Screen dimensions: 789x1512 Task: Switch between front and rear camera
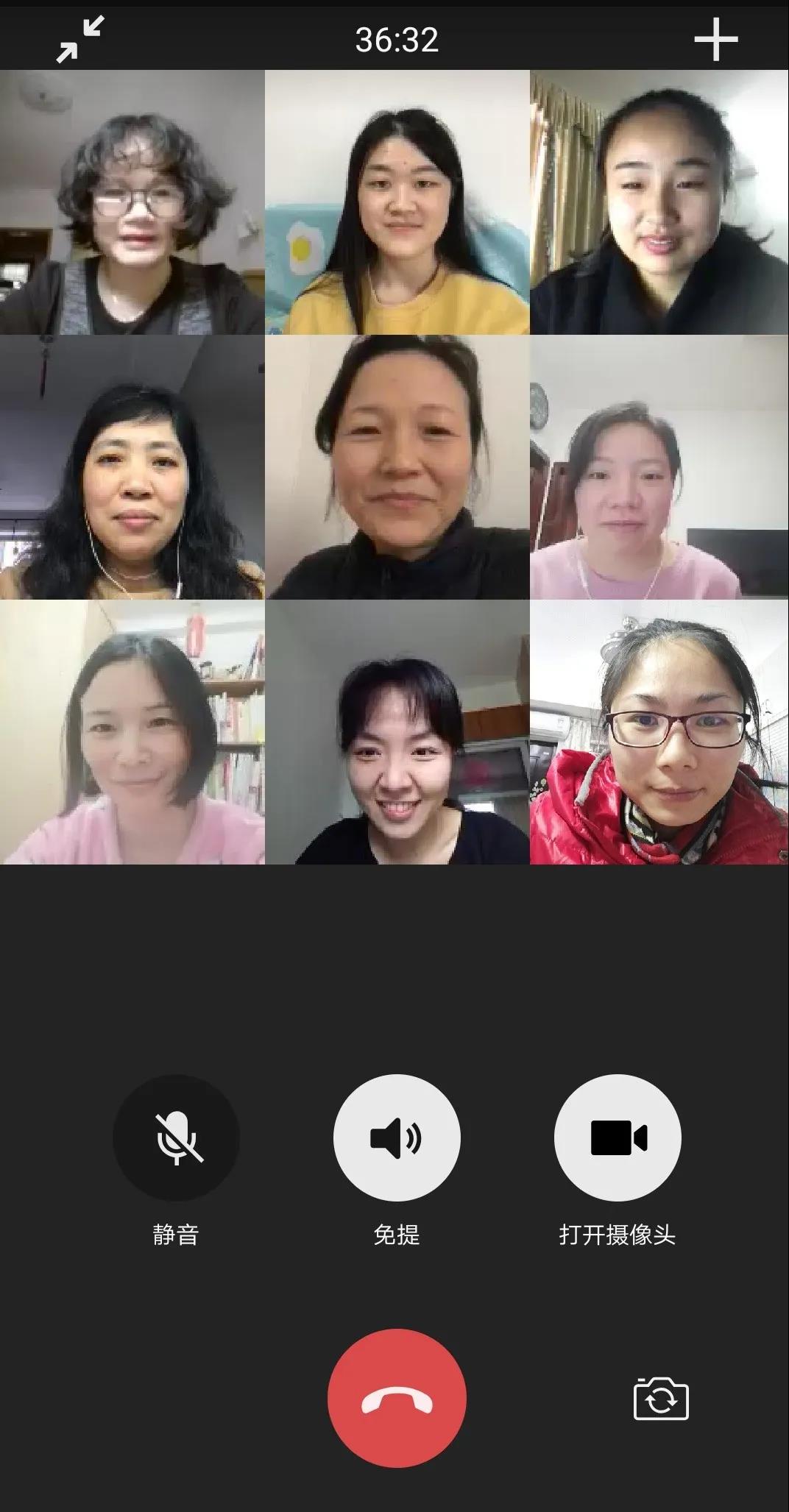click(661, 1399)
